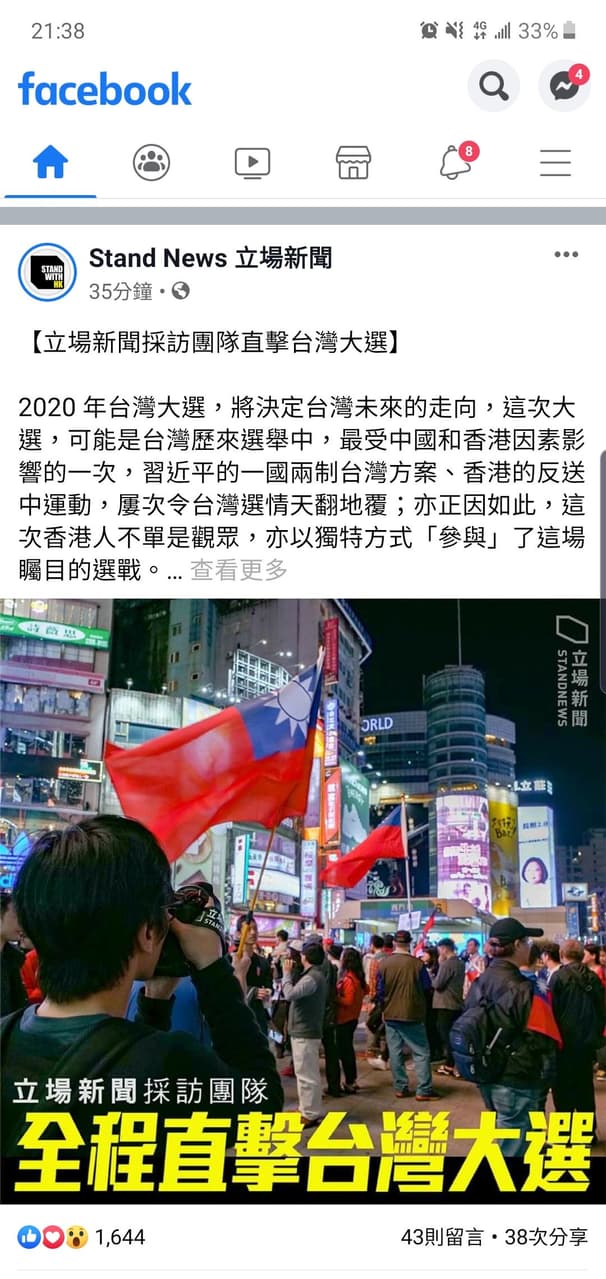Open the hamburger menu tab
Screen dimensions: 606x1279
coord(555,162)
